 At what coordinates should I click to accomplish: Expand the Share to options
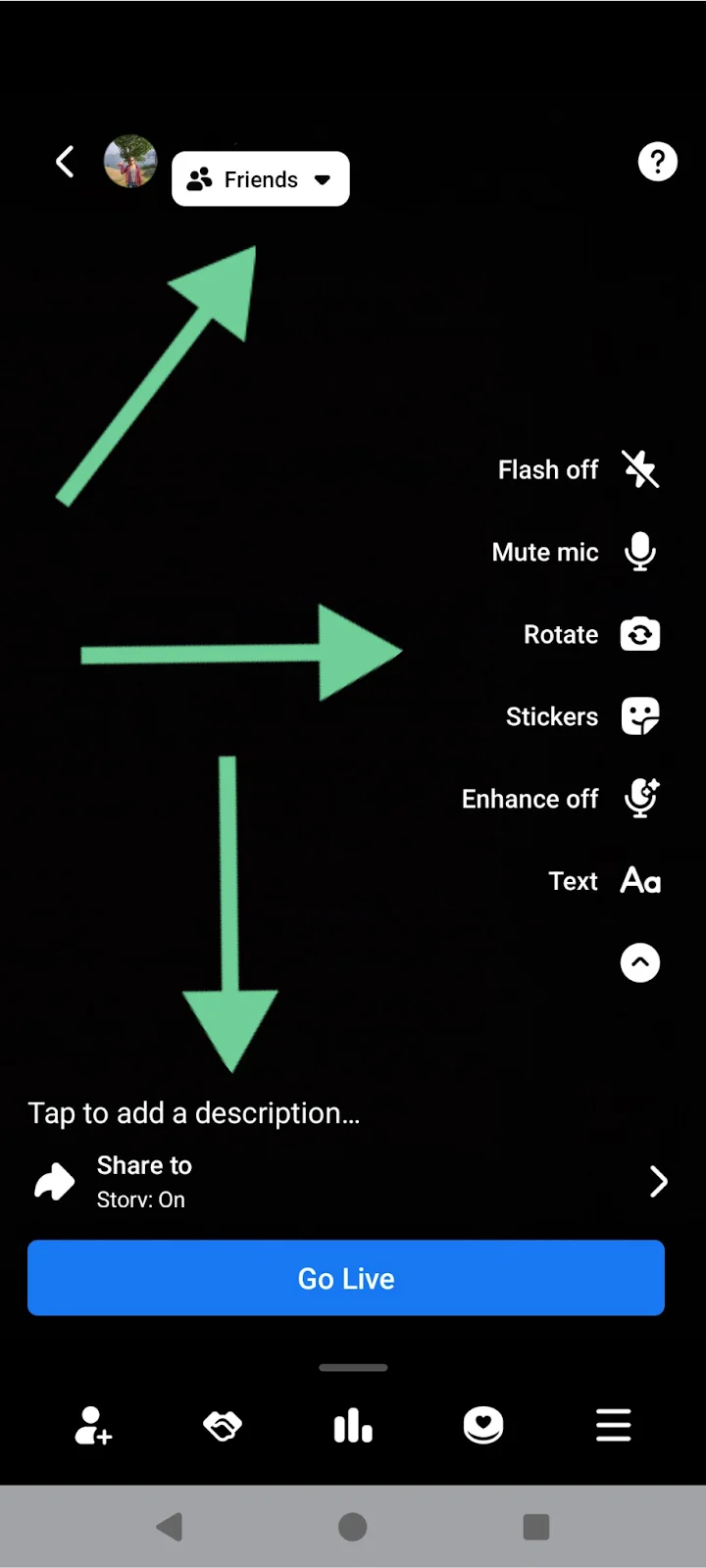pos(658,1182)
